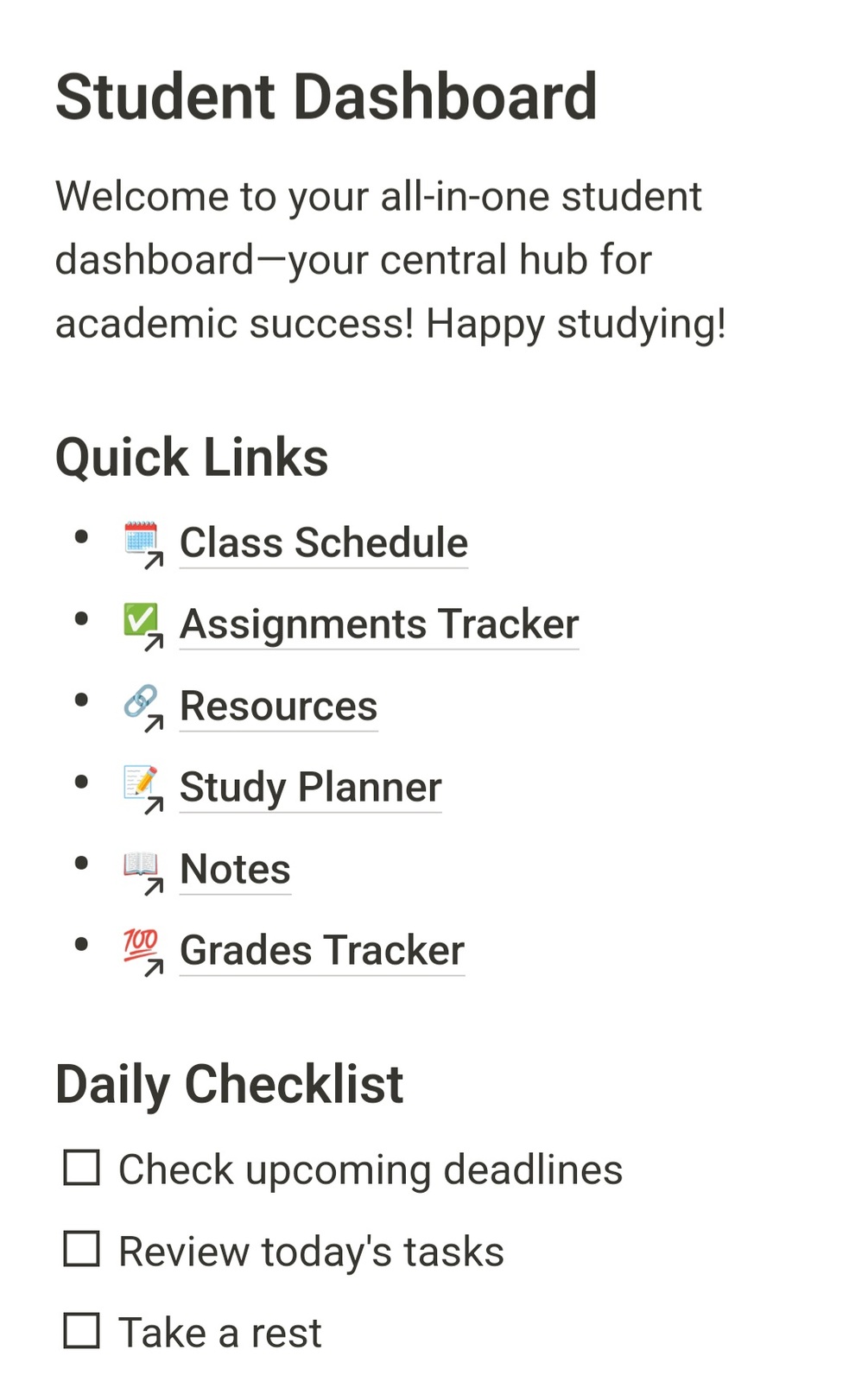This screenshot has width=868, height=1388.
Task: Check the Check upcoming deadlines box
Action: tap(80, 1169)
